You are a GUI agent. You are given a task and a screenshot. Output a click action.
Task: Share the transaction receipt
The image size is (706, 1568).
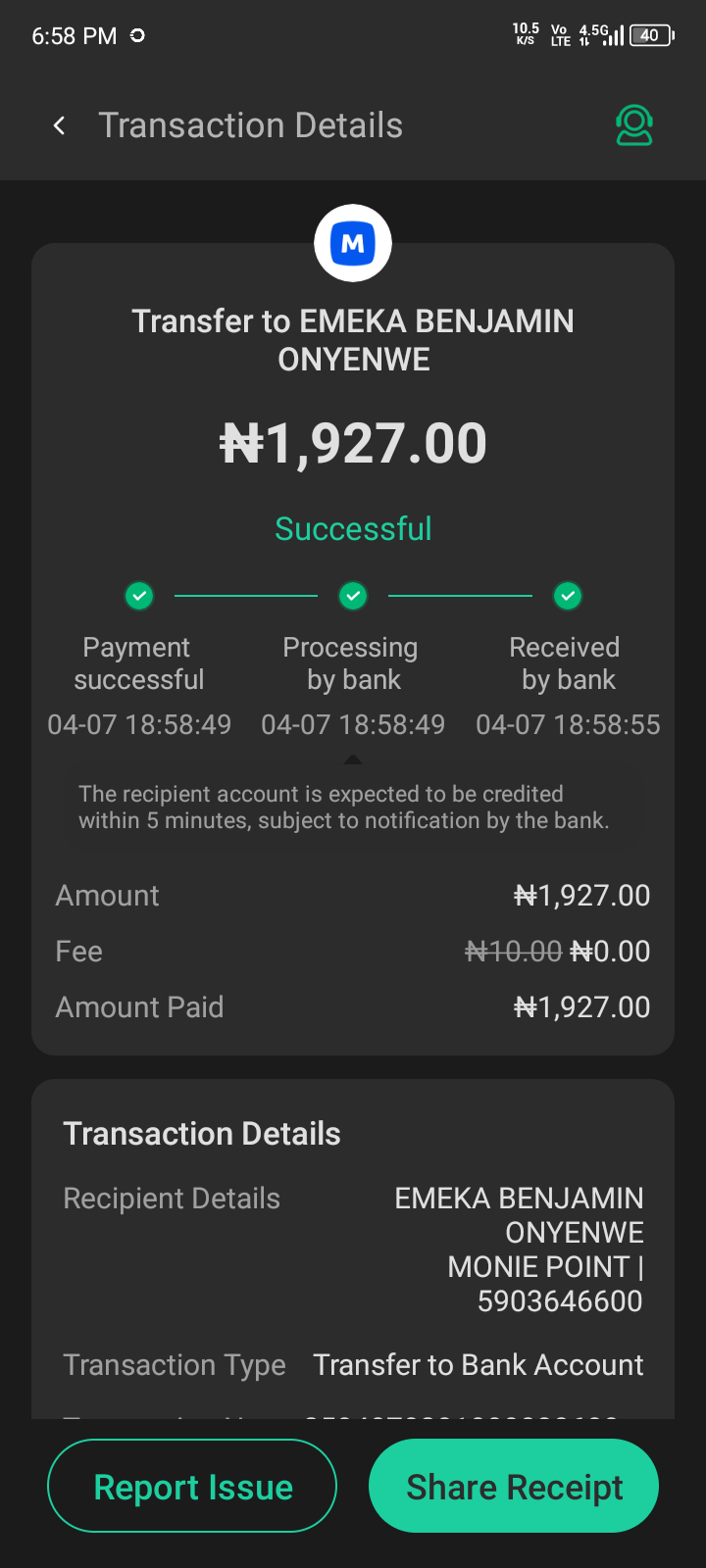click(514, 1486)
